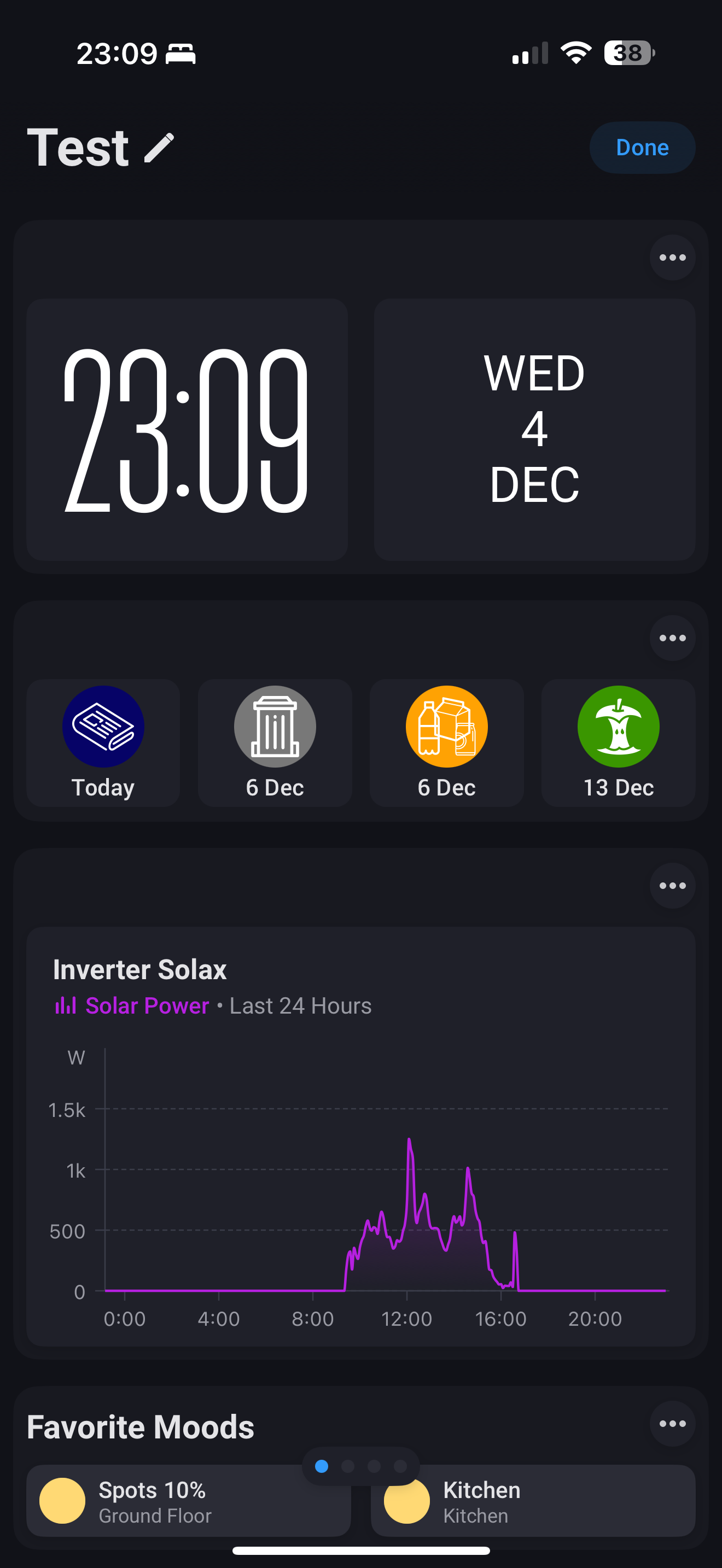Open the WED 4 DEC date tile
The image size is (722, 1568).
[x=534, y=429]
